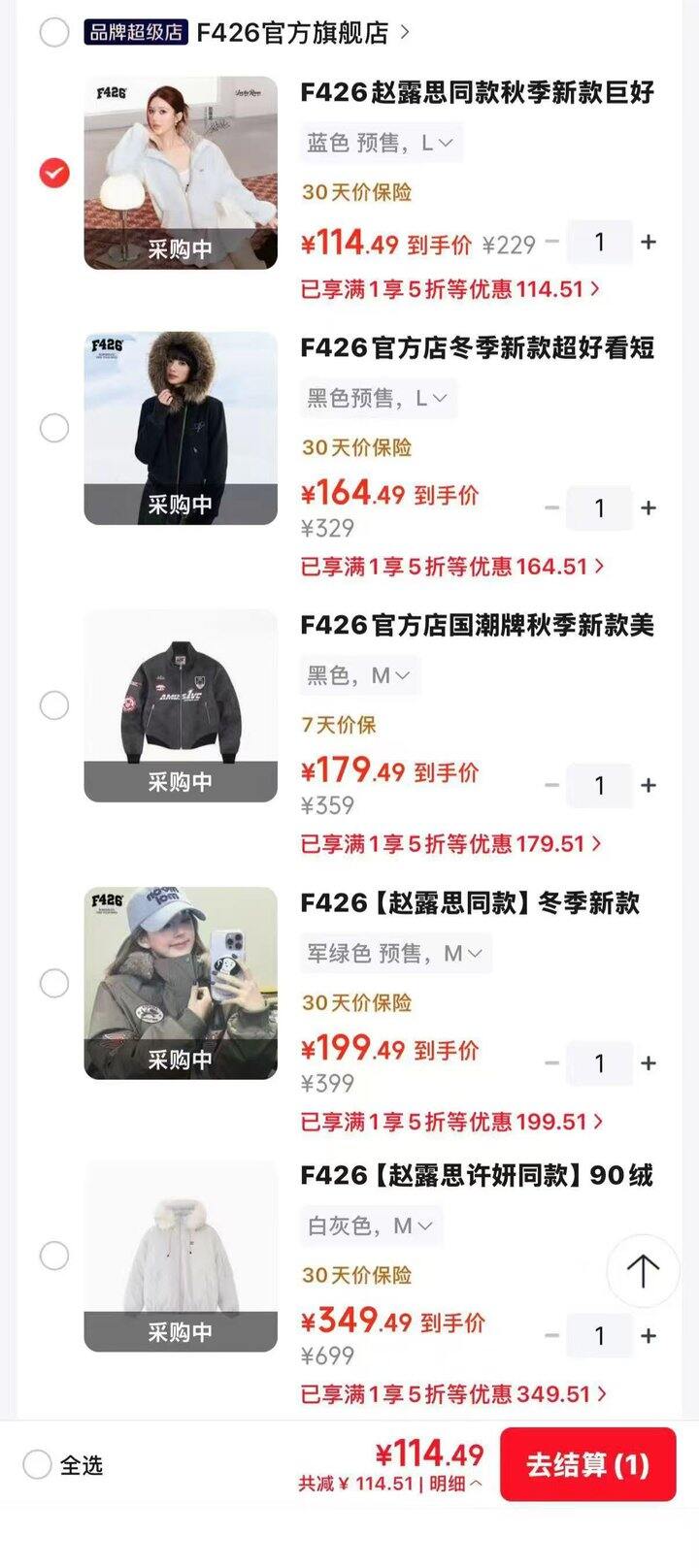The height and width of the screenshot is (1568, 699).
Task: Select the ¥199.49 army green jacket item
Action: (54, 983)
